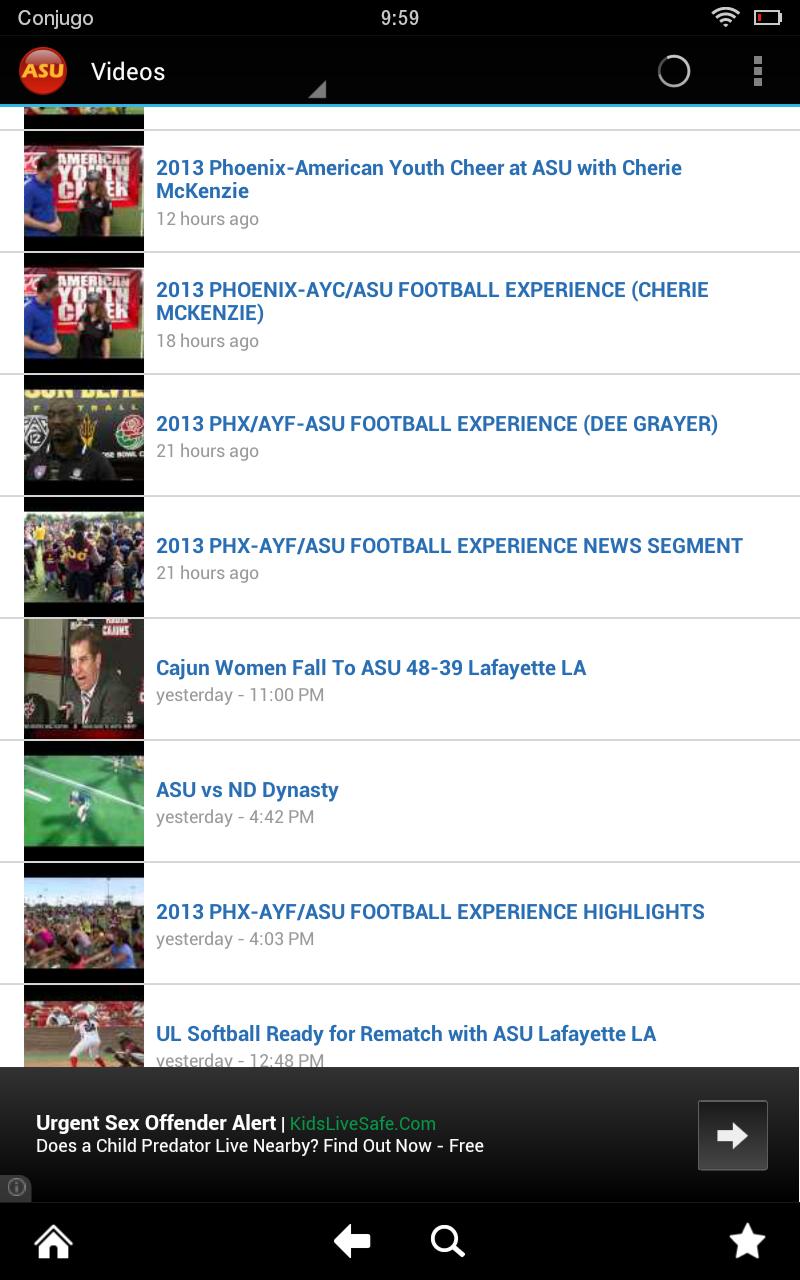Tap the Home icon in bottom bar
This screenshot has width=800, height=1280.
pyautogui.click(x=52, y=1240)
